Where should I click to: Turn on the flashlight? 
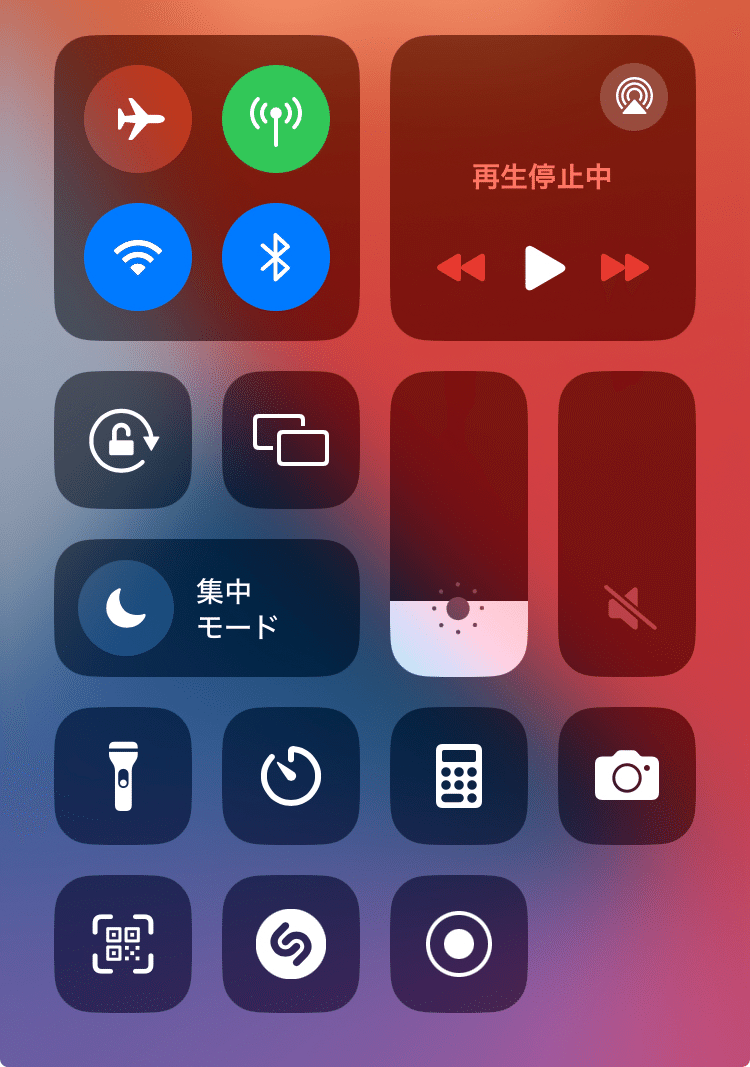coord(123,776)
